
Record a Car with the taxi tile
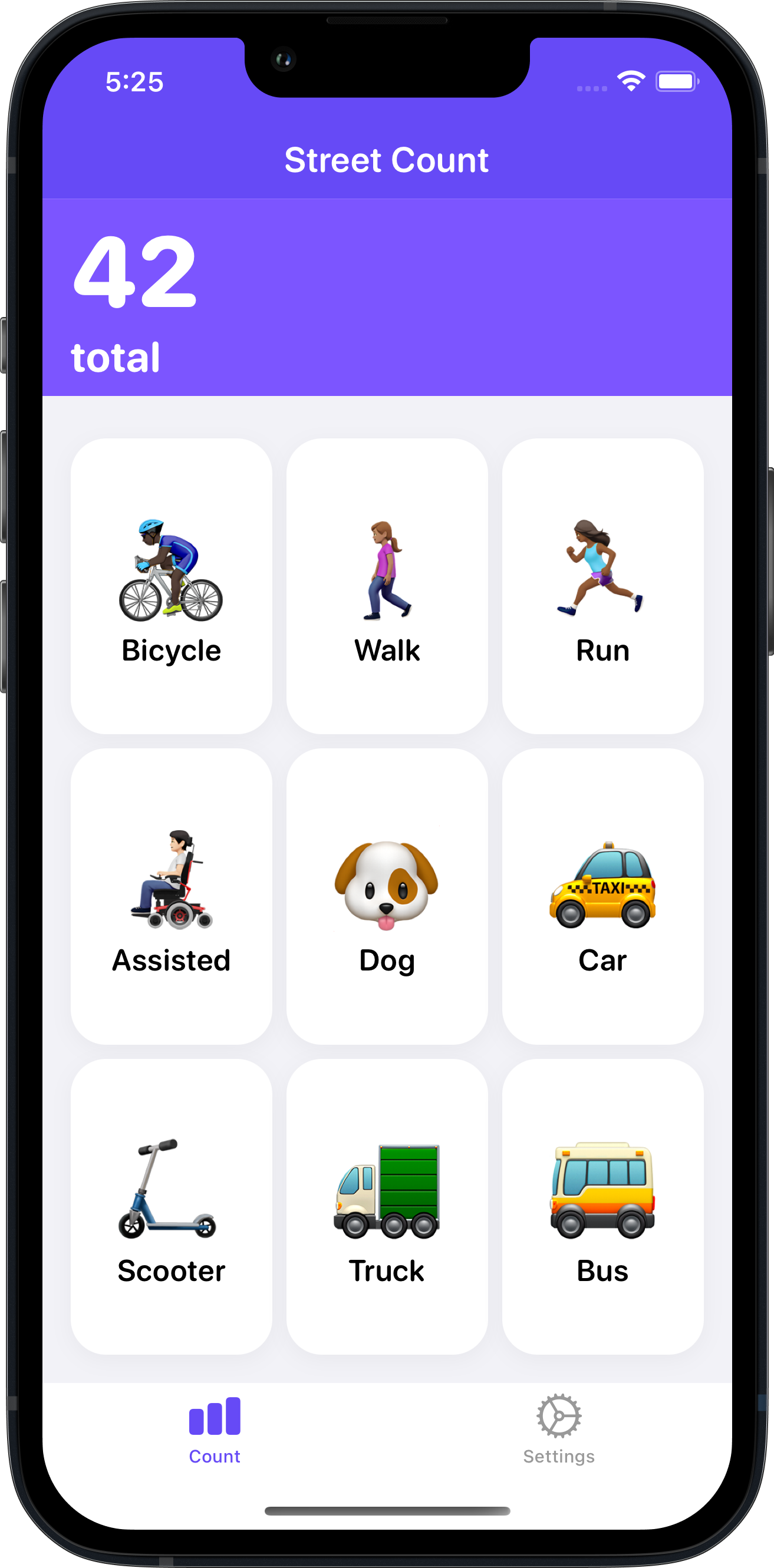point(602,896)
